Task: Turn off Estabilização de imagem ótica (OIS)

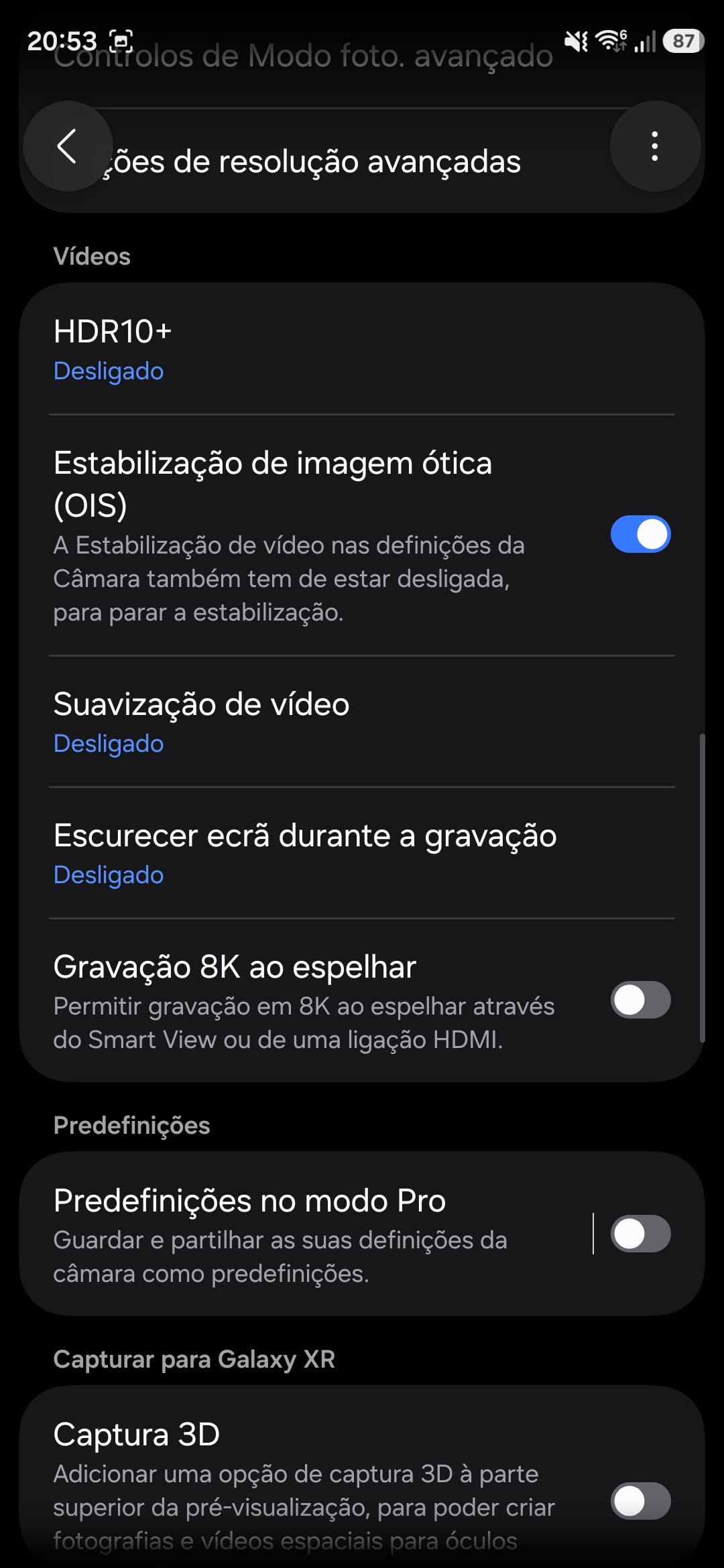Action: pyautogui.click(x=640, y=534)
